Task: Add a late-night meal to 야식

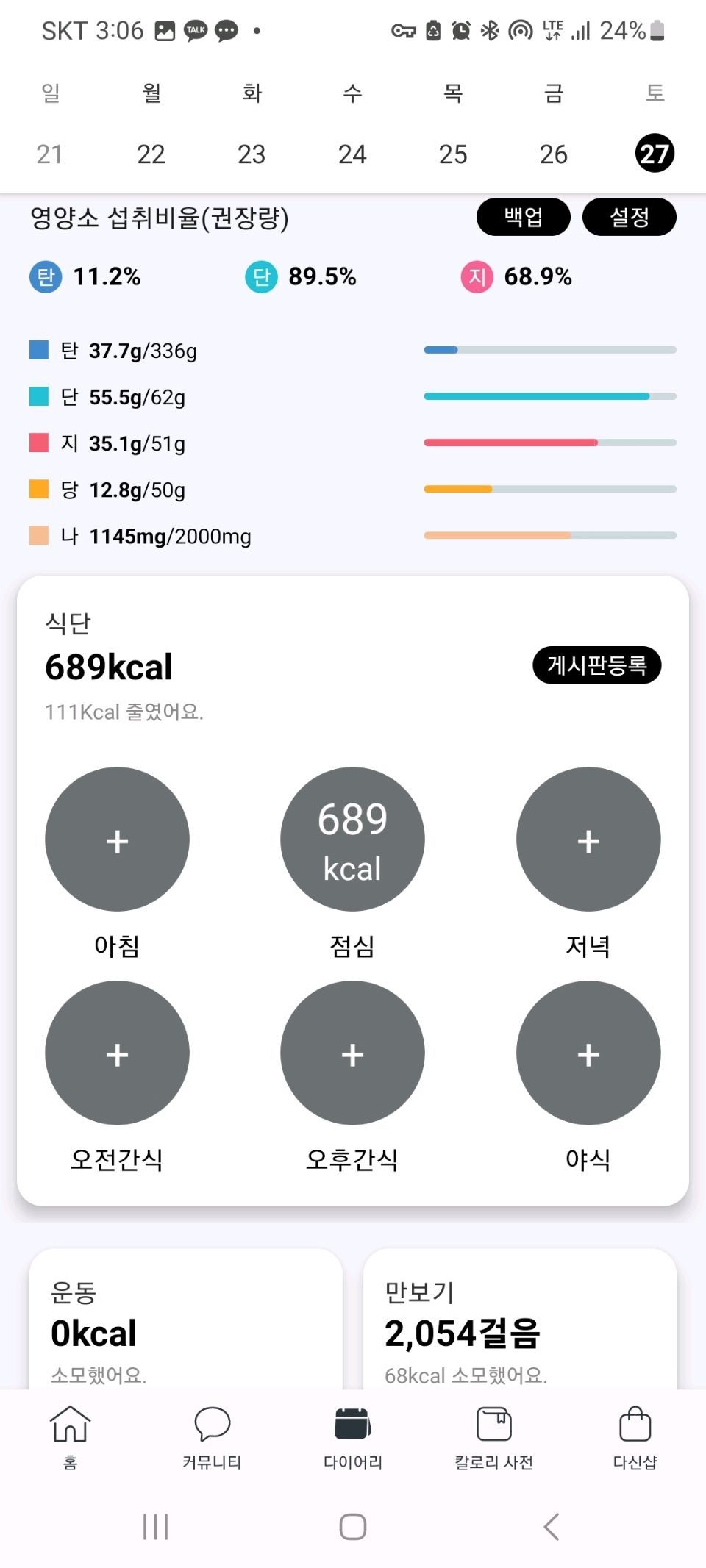Action: pos(588,1053)
